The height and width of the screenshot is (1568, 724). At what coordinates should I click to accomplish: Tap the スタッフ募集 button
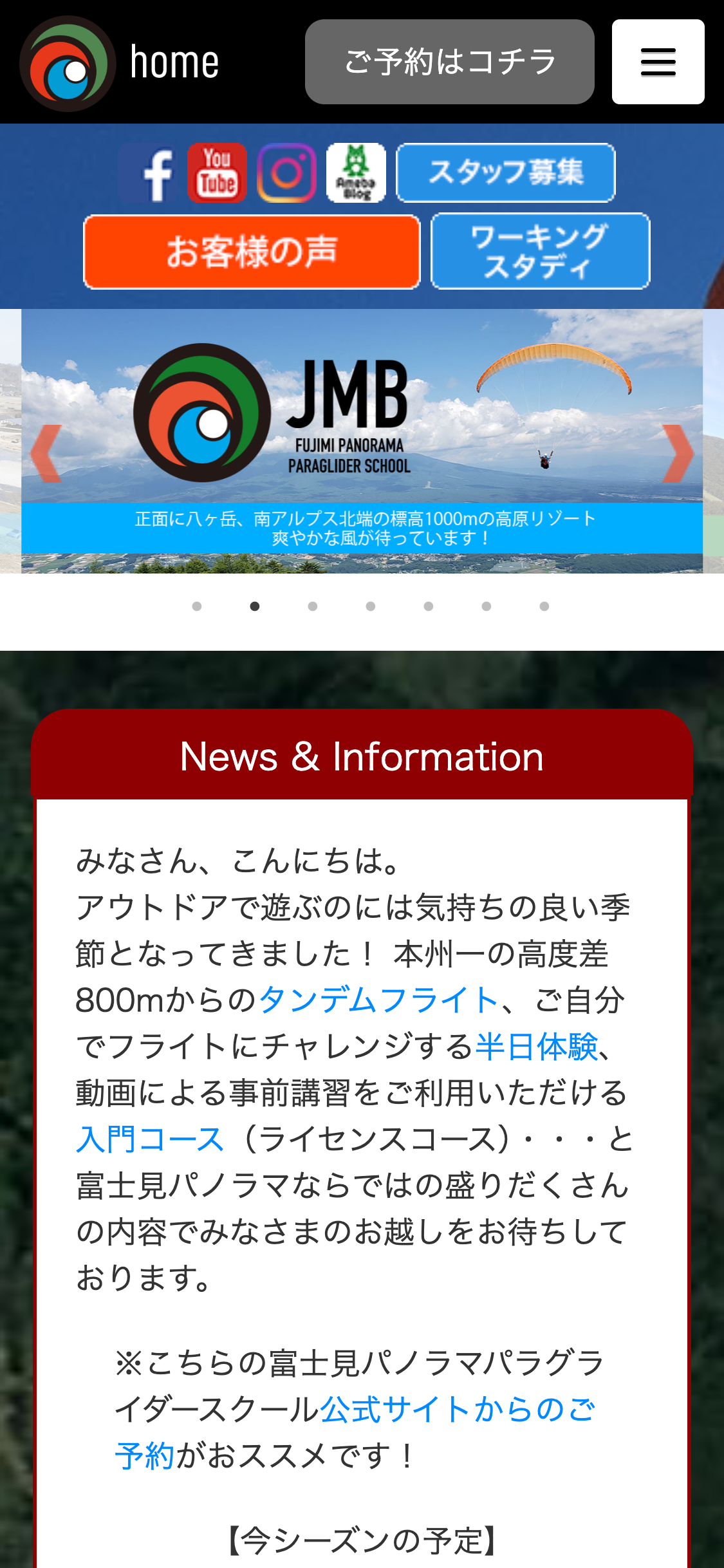(x=505, y=173)
